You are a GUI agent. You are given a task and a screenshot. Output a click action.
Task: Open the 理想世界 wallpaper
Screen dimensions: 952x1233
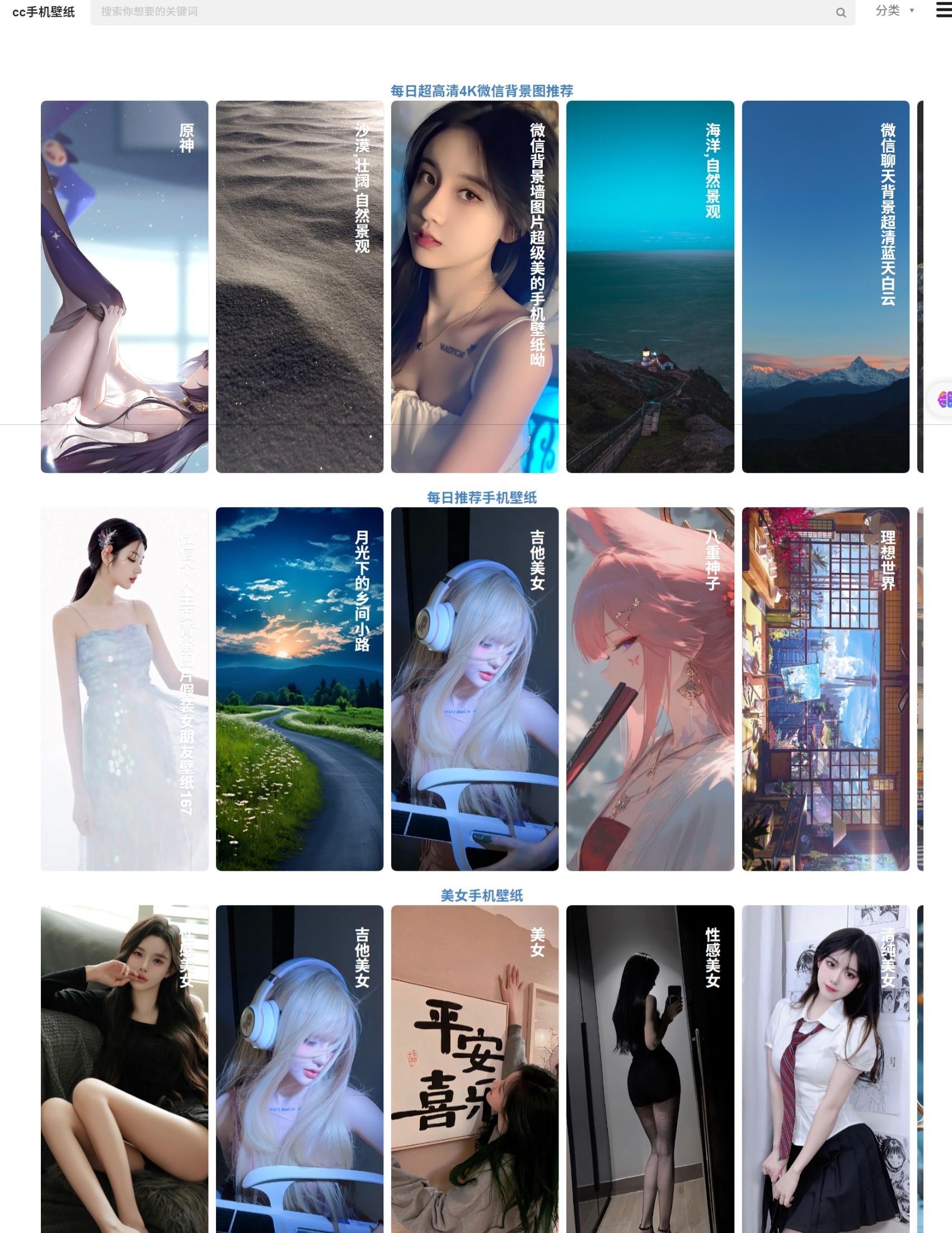click(x=825, y=688)
